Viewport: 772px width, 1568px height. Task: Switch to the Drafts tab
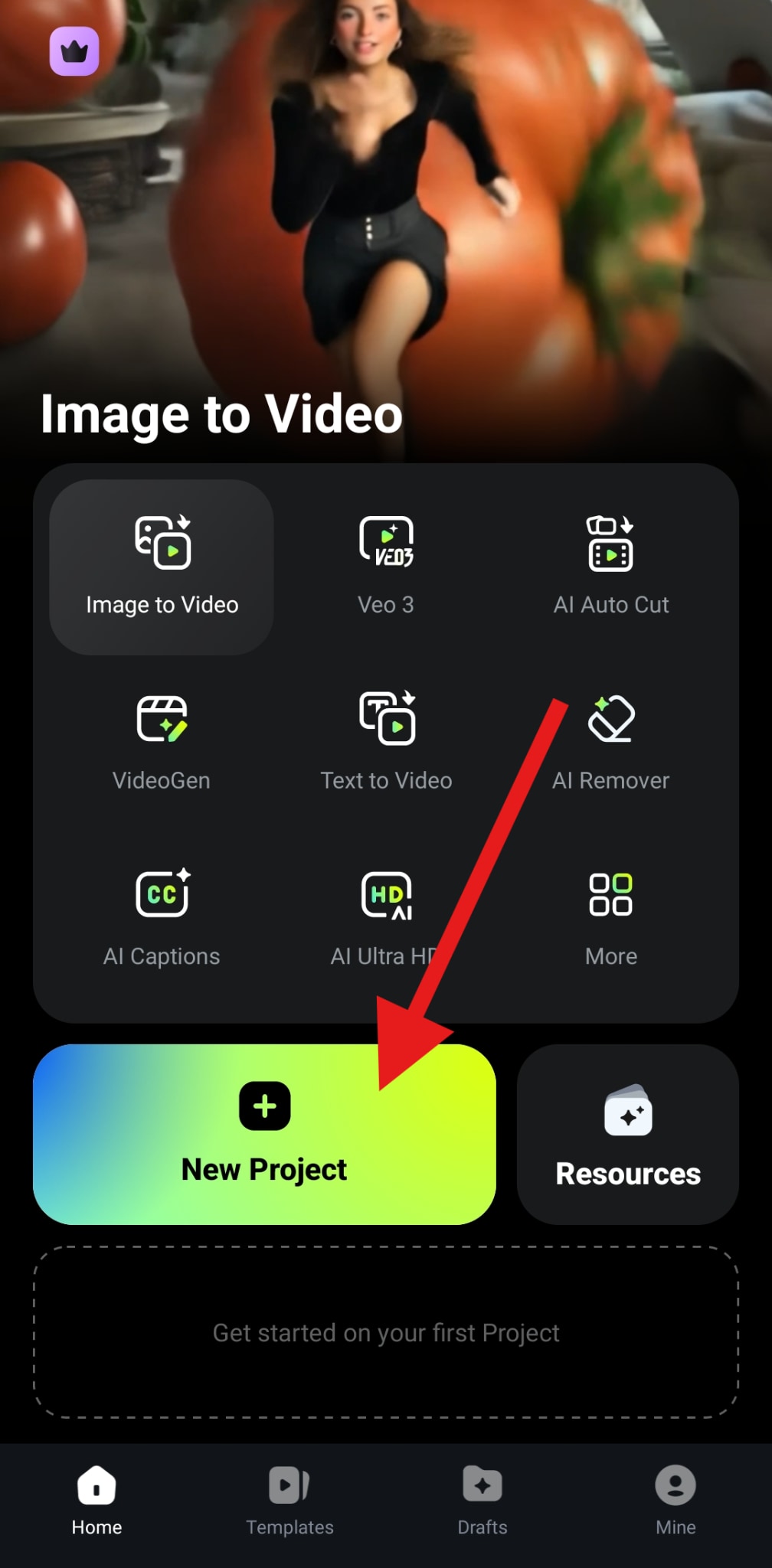tap(483, 1501)
